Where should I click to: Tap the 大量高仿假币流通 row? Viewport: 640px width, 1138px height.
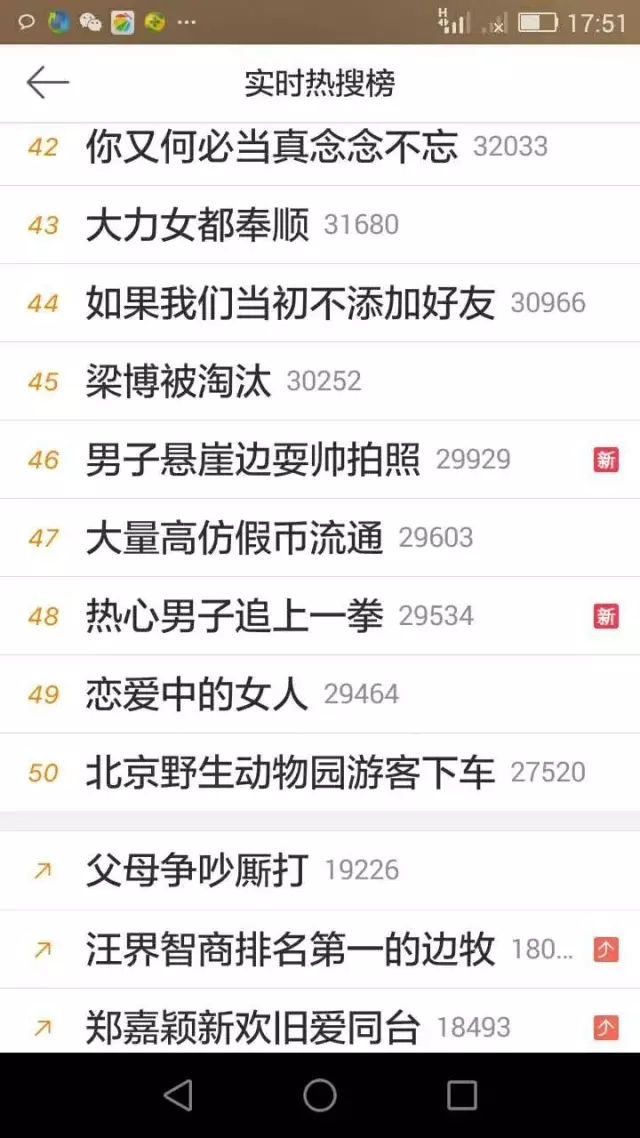[x=320, y=538]
